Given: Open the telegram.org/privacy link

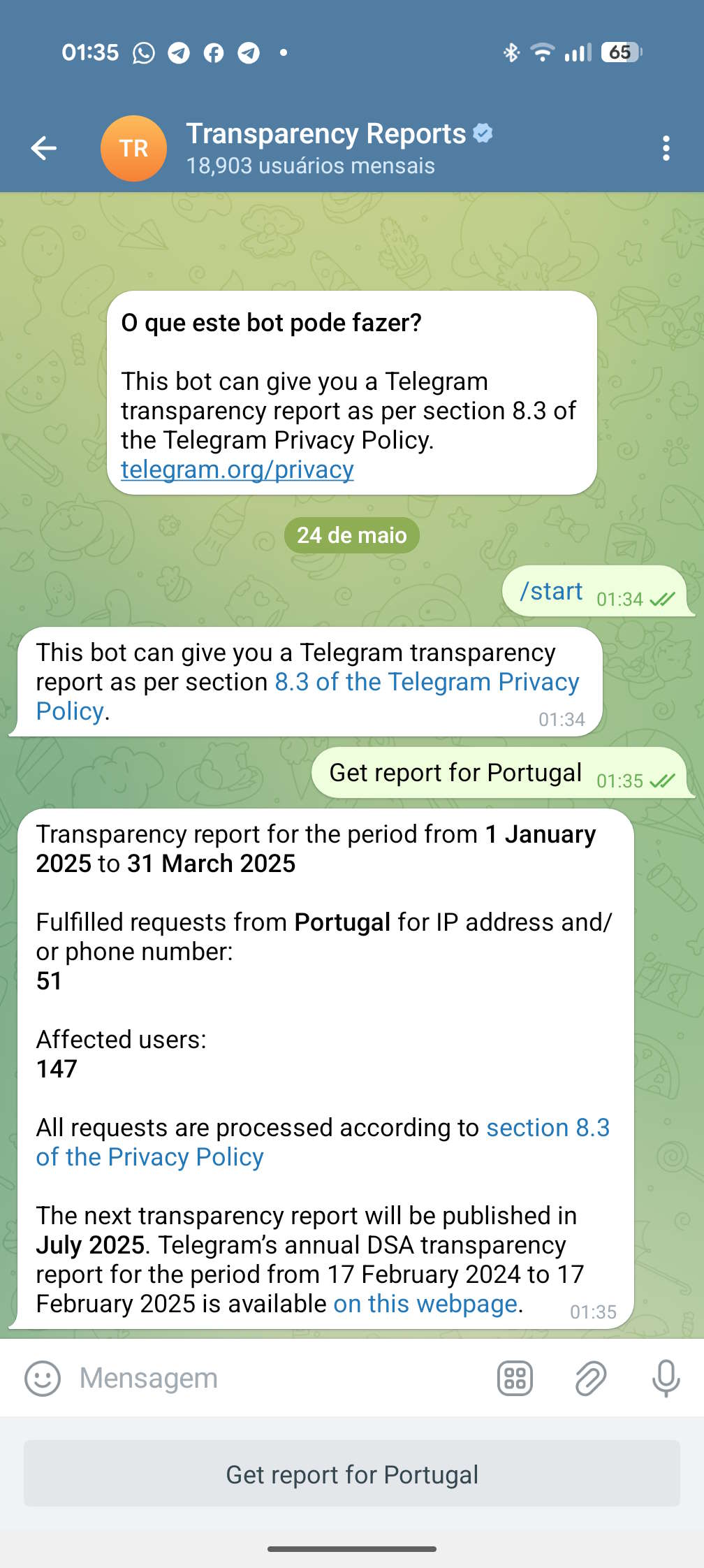Looking at the screenshot, I should 237,470.
